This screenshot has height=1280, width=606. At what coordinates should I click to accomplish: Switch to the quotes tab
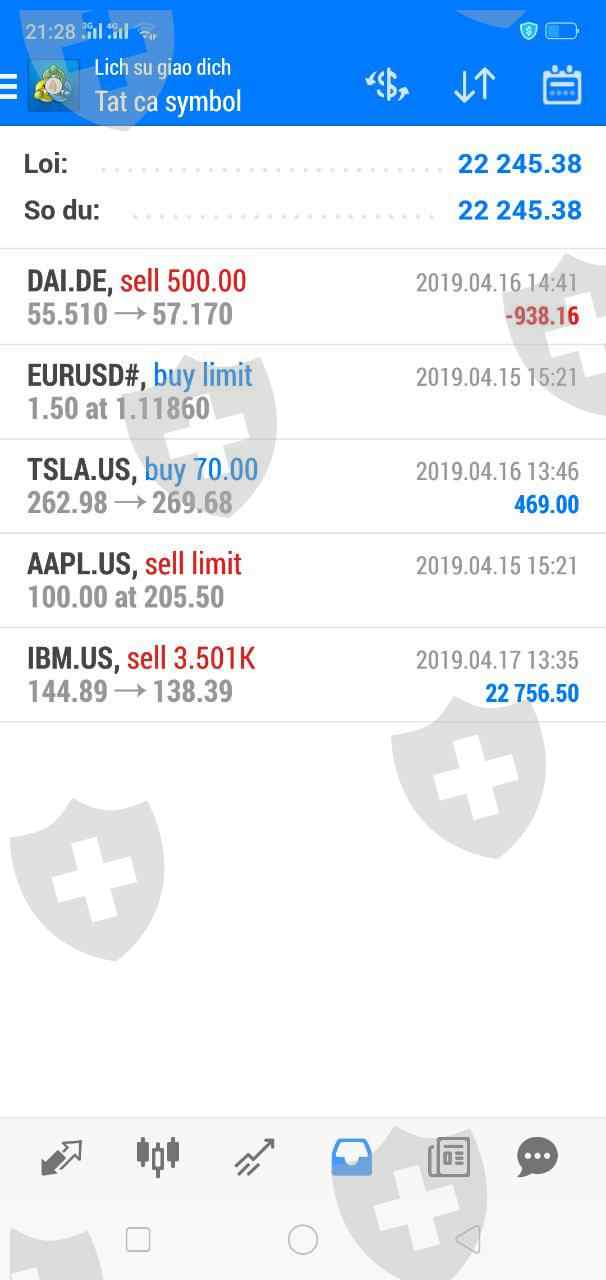point(62,1157)
